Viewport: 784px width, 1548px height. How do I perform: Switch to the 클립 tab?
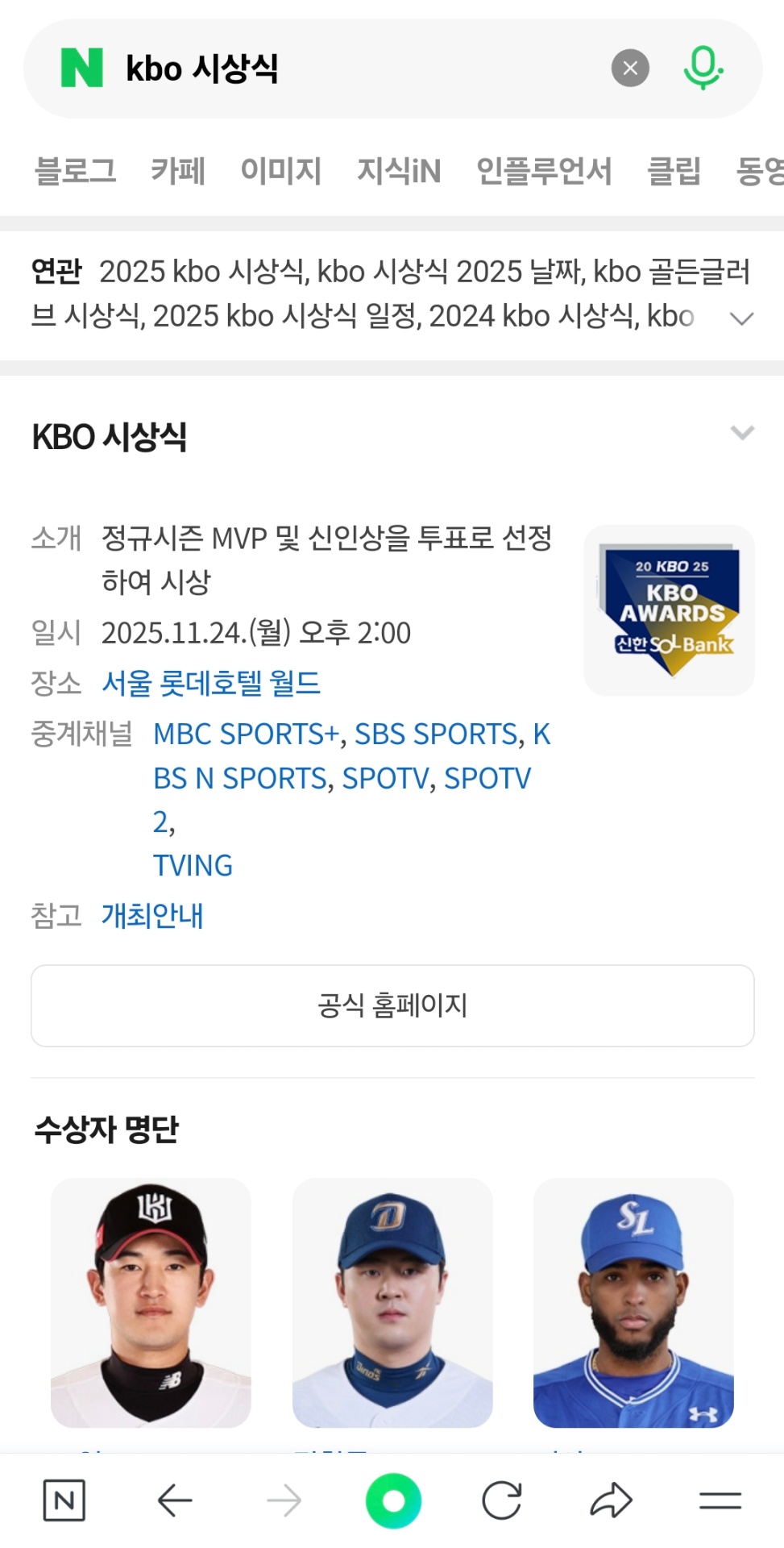(x=674, y=171)
